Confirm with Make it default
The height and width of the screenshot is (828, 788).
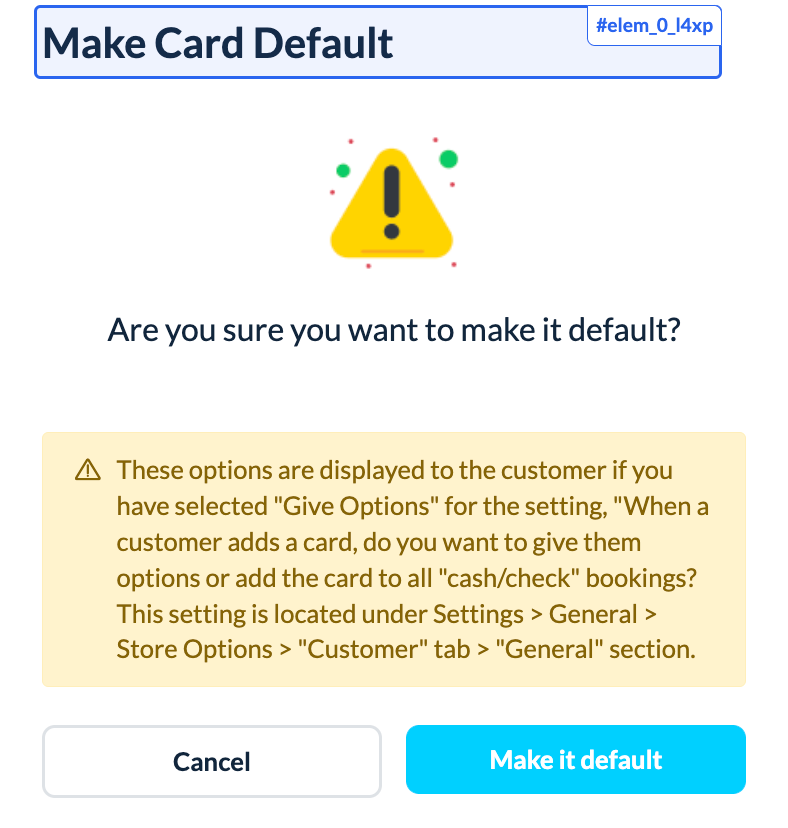tap(575, 759)
